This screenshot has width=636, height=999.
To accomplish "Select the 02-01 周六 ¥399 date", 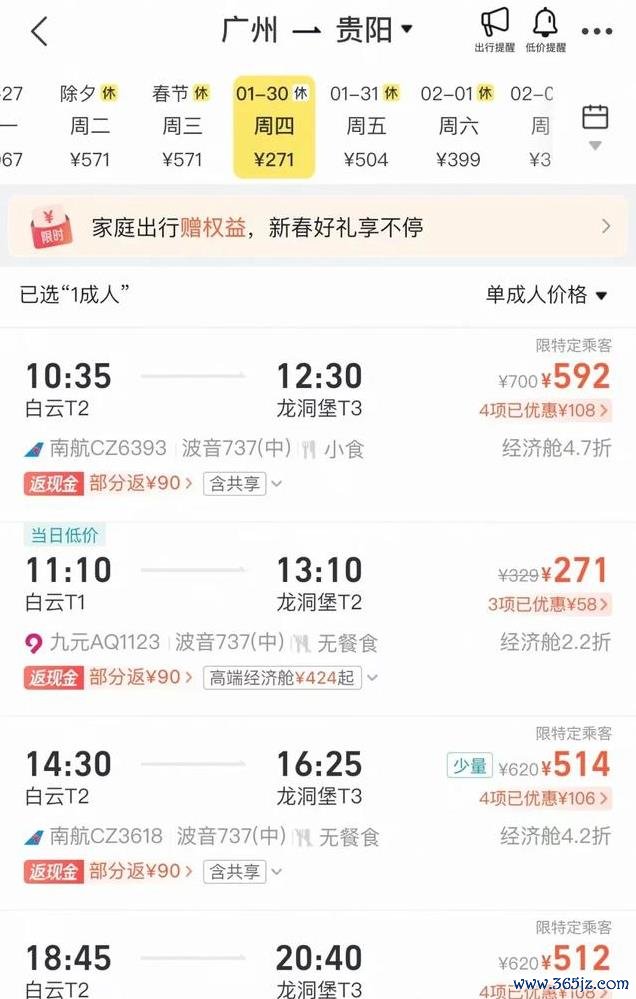I will [x=457, y=126].
